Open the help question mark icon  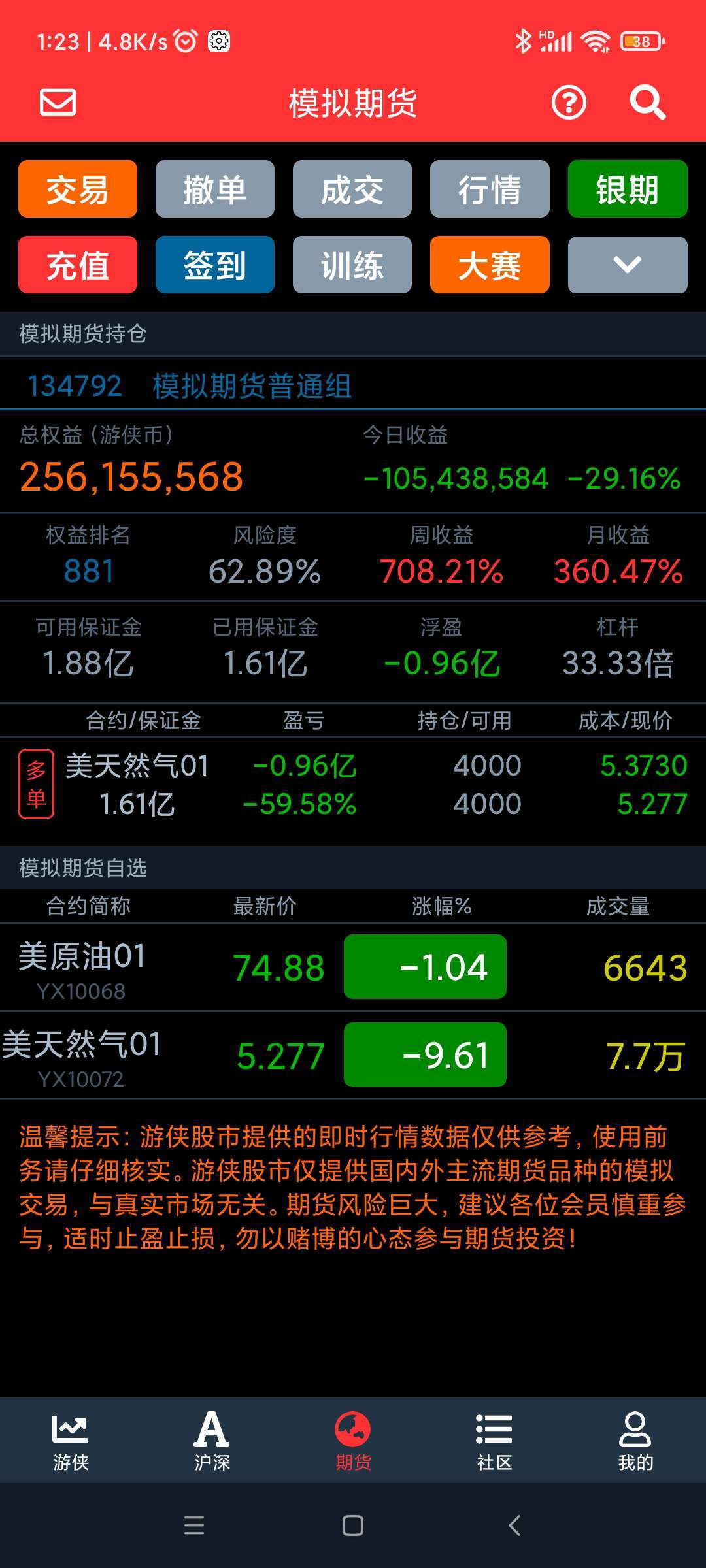[x=569, y=103]
